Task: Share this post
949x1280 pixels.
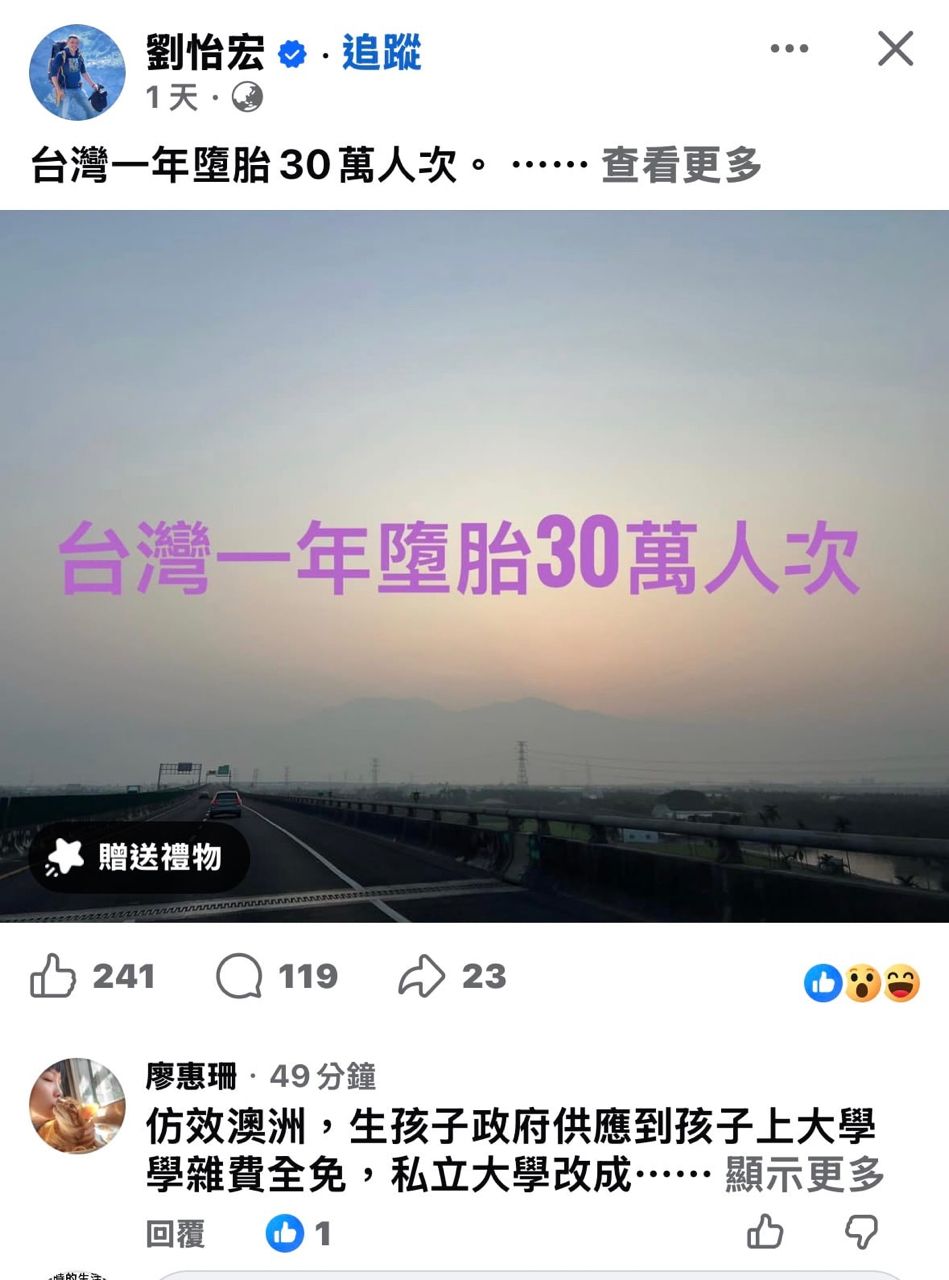Action: point(421,976)
